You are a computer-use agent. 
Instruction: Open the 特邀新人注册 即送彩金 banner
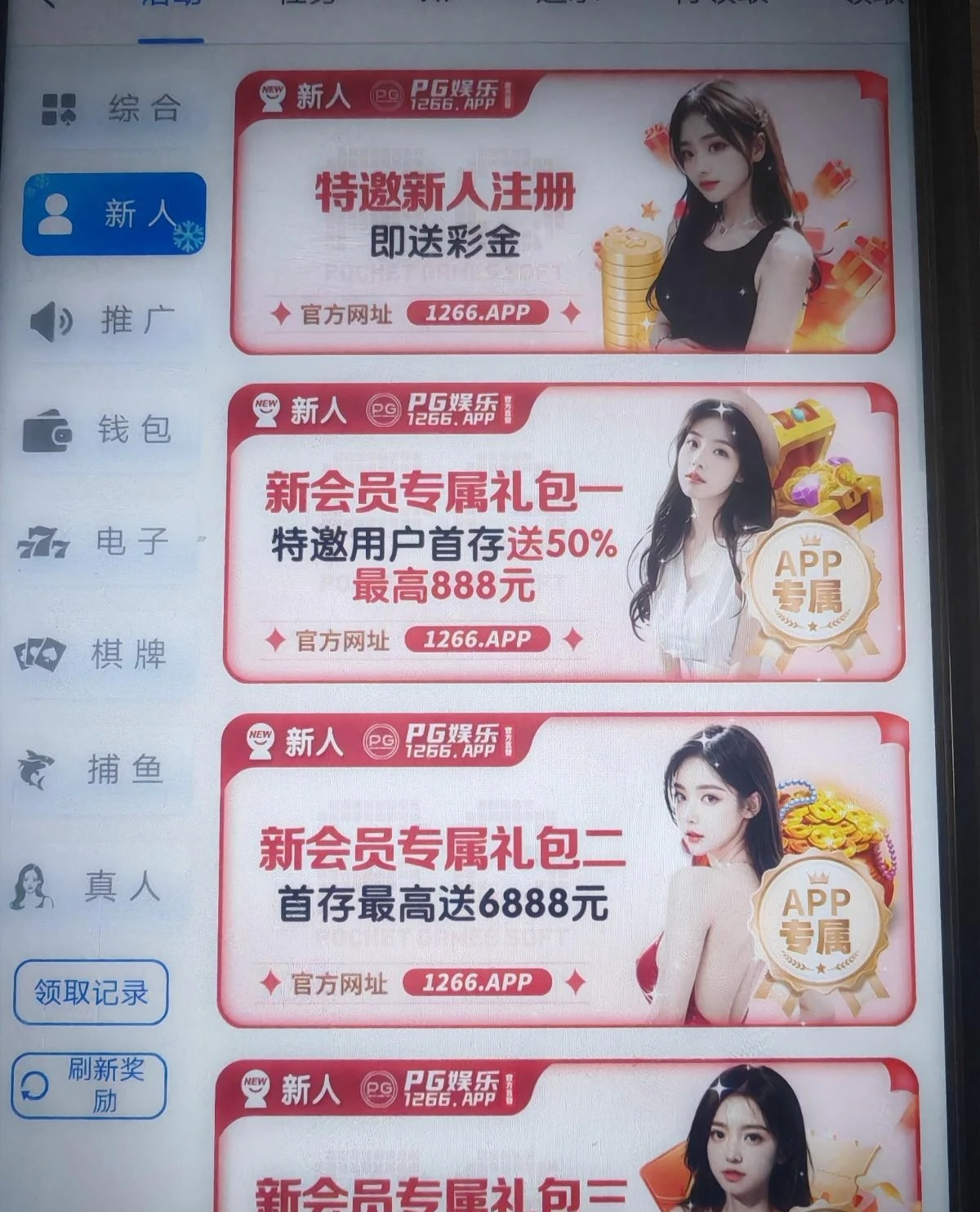click(x=562, y=212)
